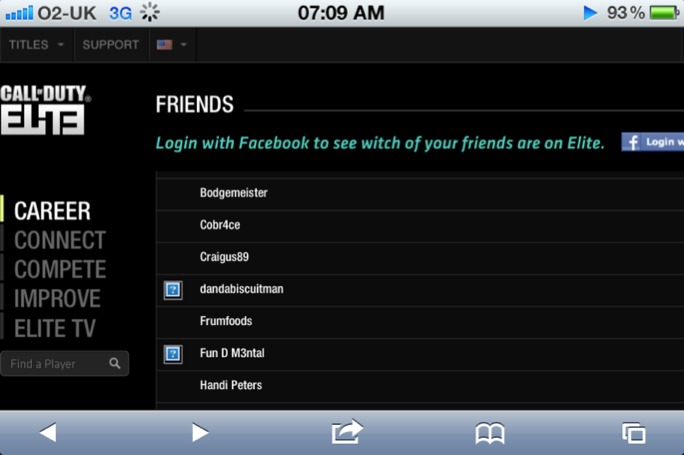Open friend Cobr4ce's profile
Screen dimensions: 684x455
coord(220,225)
